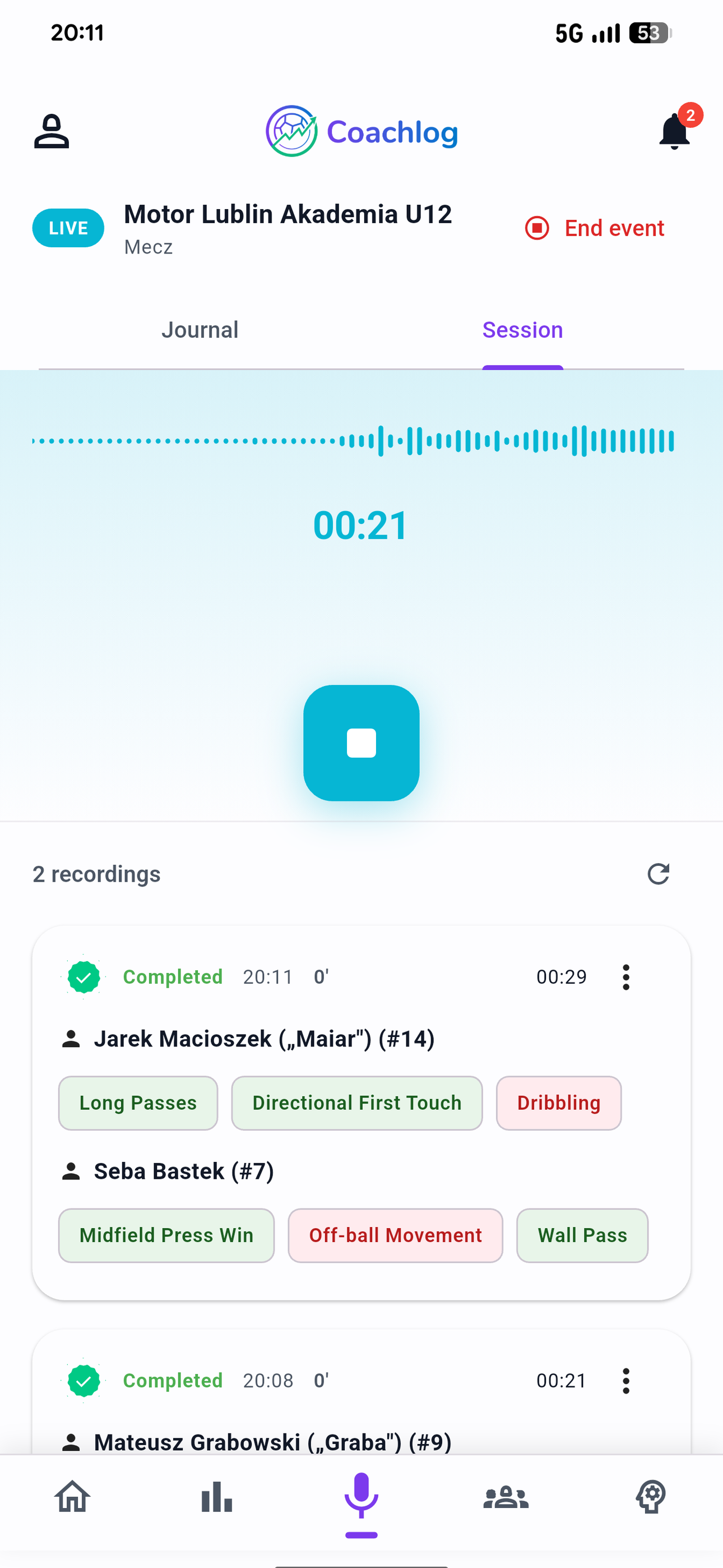Open the AI insights head icon

651,1497
